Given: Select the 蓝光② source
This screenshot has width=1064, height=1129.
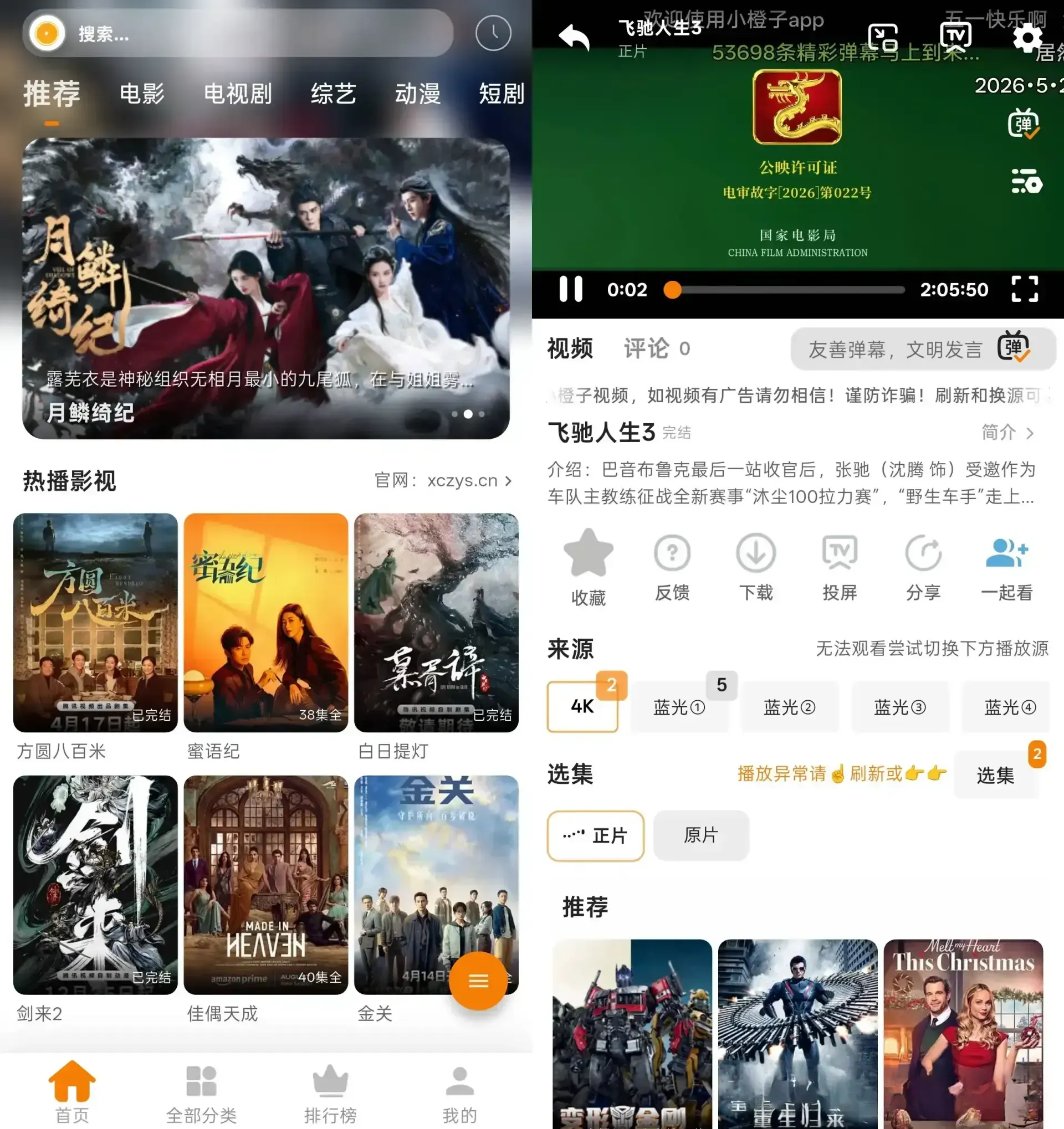Looking at the screenshot, I should (790, 707).
